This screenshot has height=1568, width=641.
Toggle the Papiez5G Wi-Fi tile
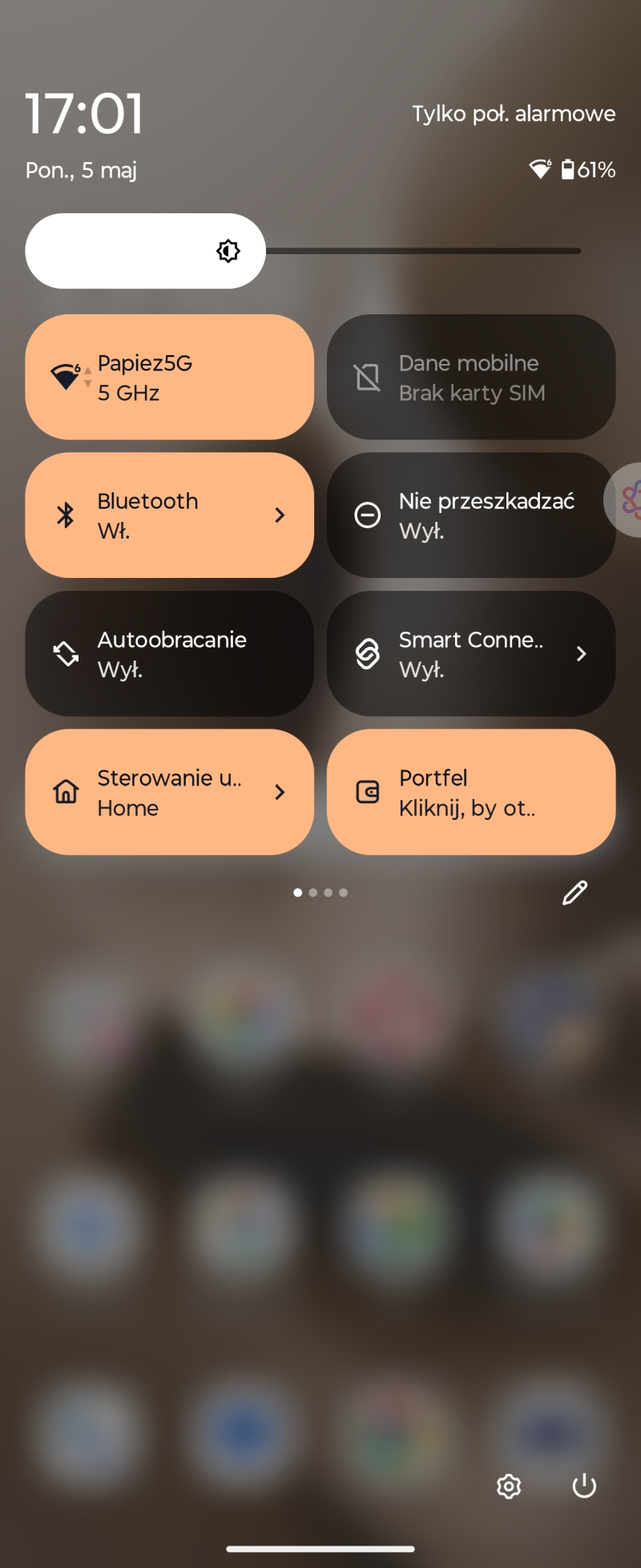tap(169, 377)
